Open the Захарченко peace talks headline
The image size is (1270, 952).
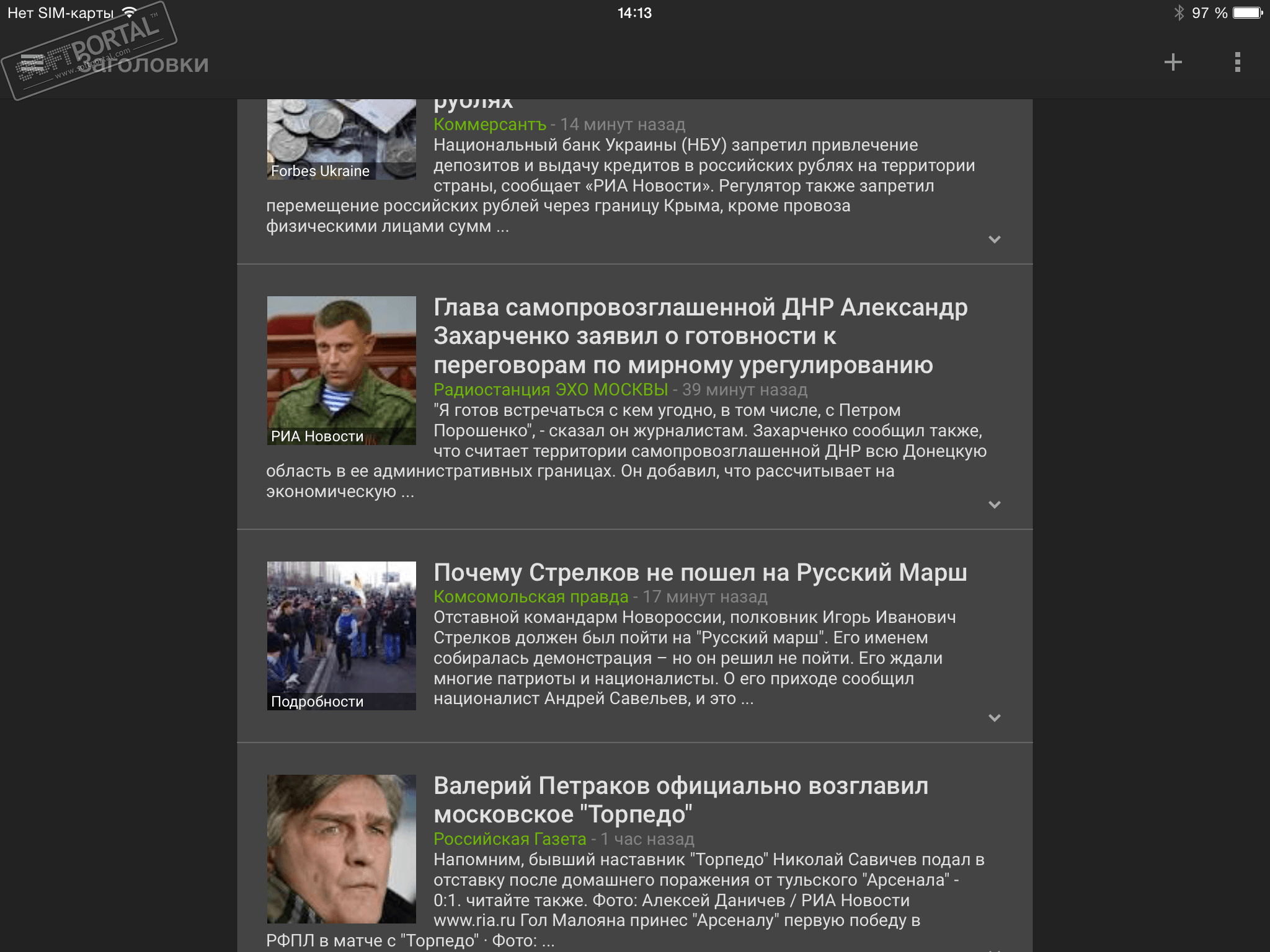pos(700,336)
